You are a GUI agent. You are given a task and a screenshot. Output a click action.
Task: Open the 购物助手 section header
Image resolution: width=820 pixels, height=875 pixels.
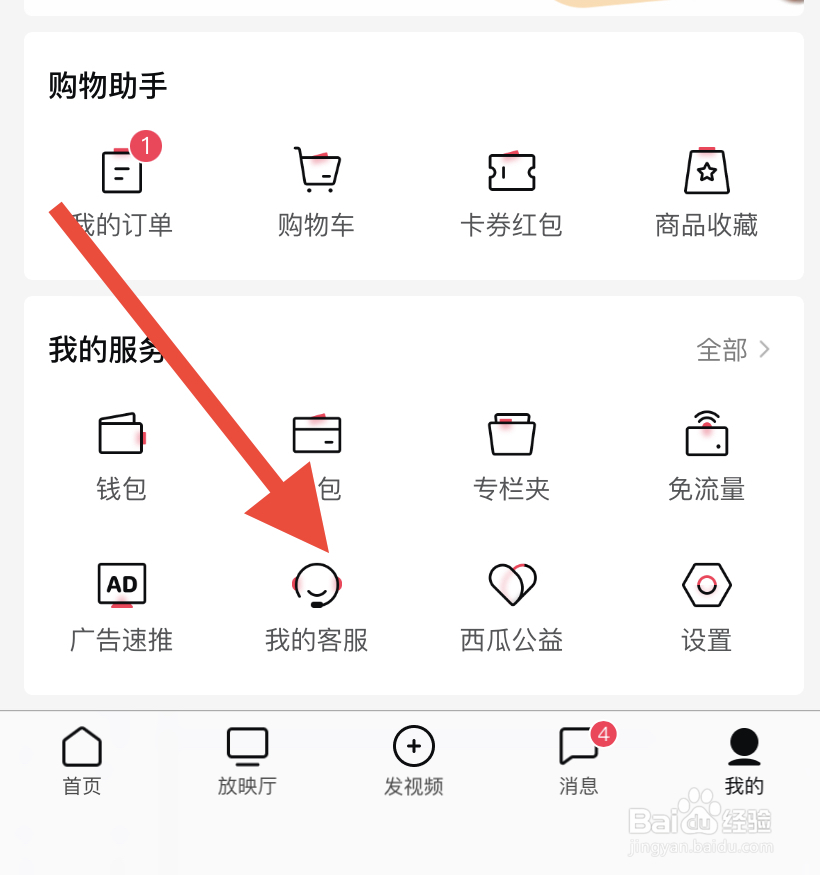point(108,87)
